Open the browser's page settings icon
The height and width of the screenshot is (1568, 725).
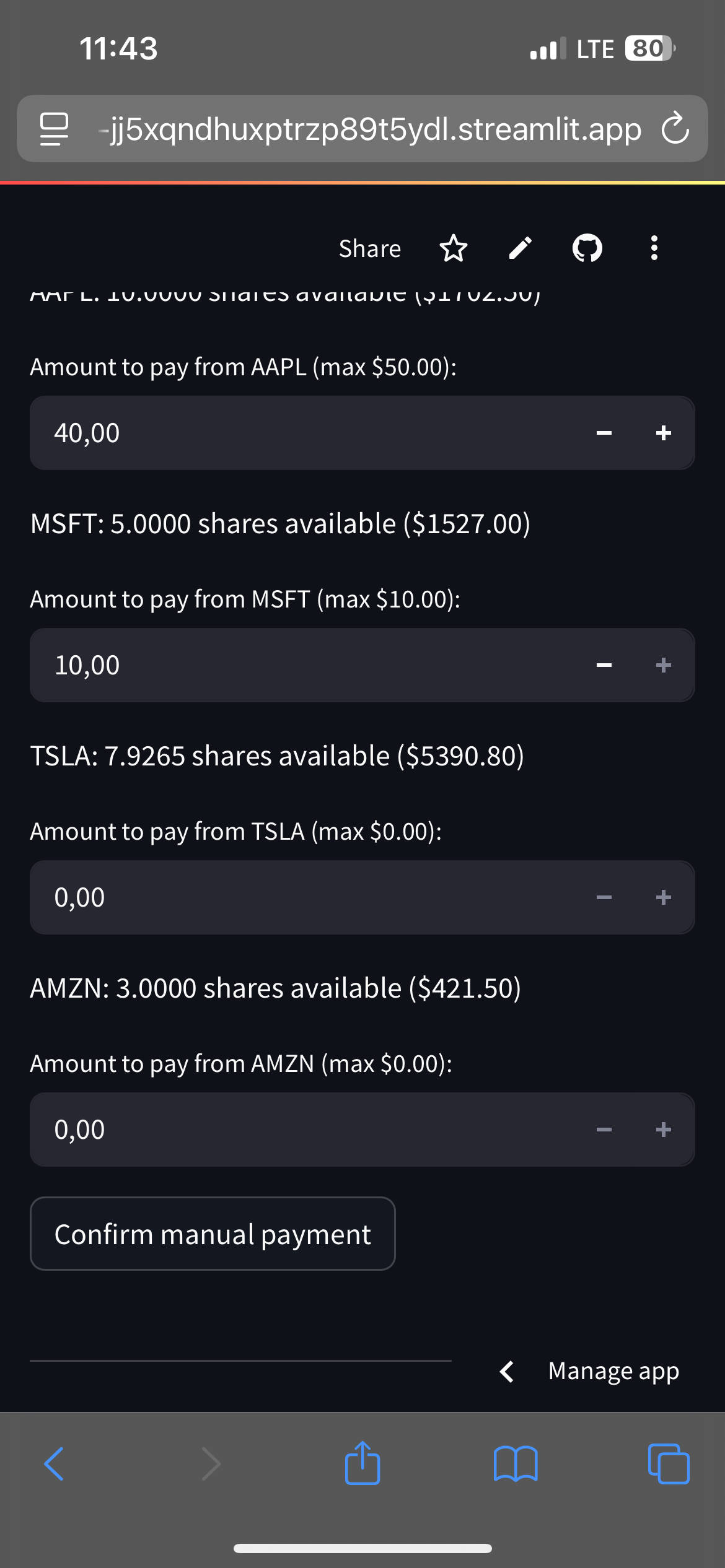[54, 129]
